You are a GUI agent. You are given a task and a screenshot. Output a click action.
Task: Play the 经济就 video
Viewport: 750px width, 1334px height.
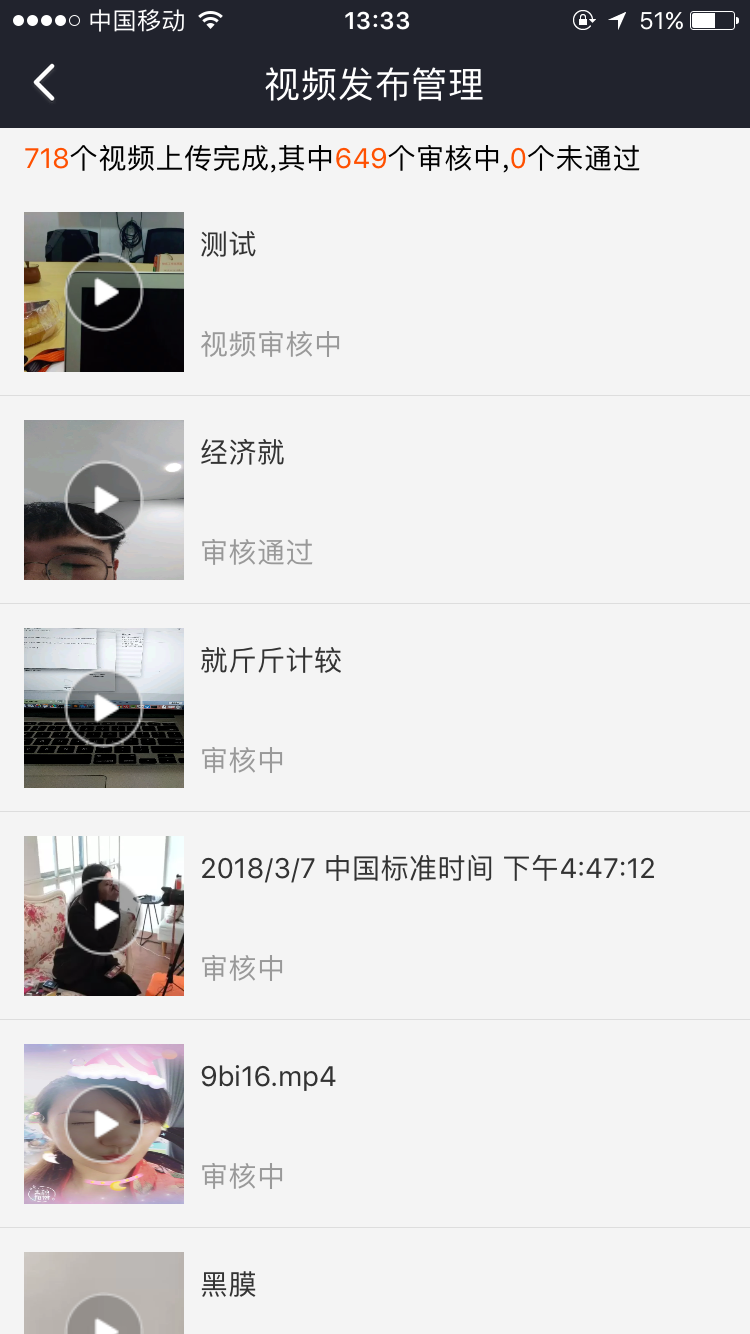(x=104, y=500)
